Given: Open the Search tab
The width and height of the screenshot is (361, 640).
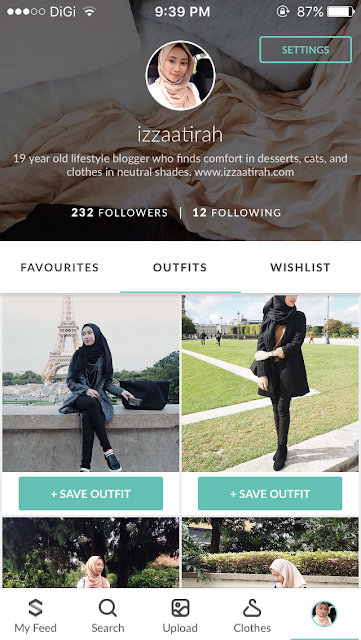Looking at the screenshot, I should (x=108, y=616).
